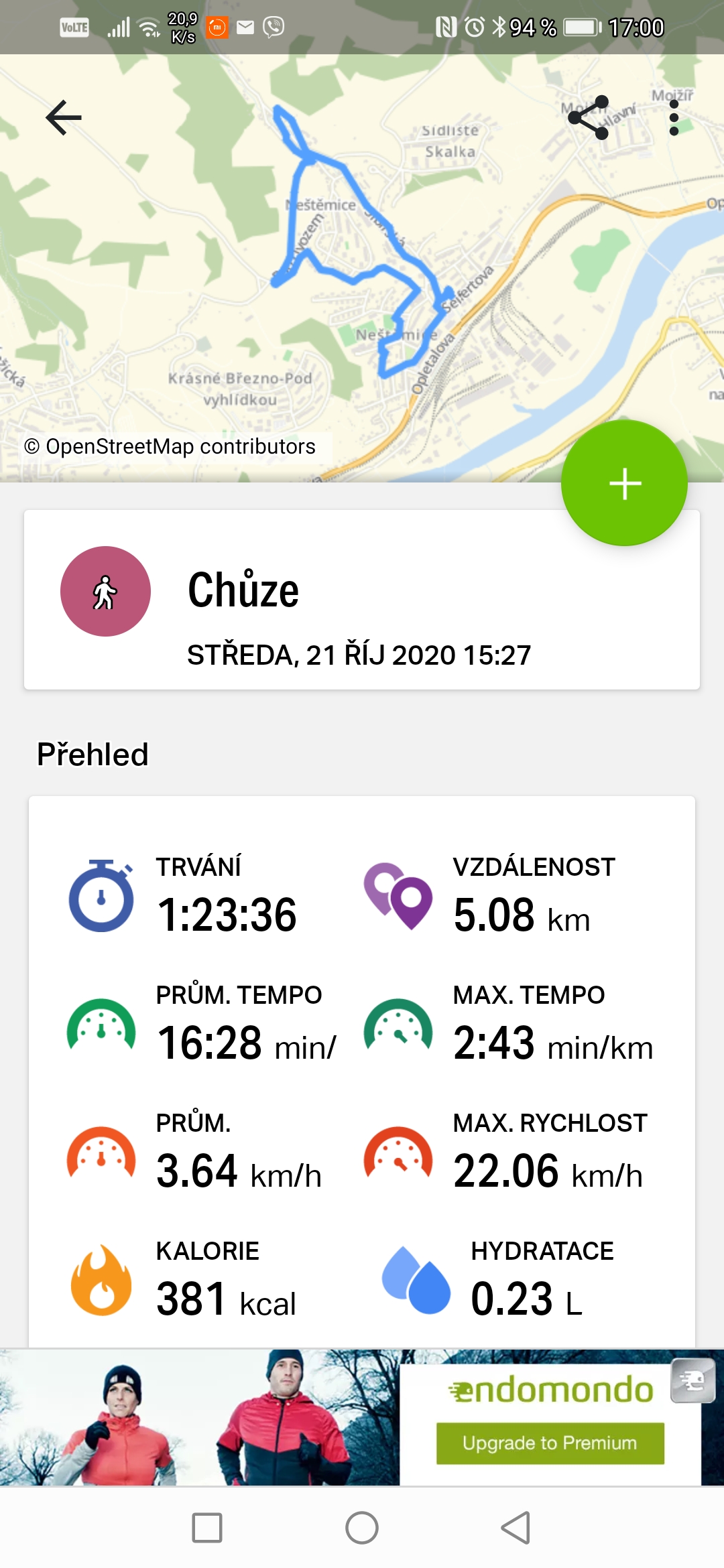Go back using the top-left arrow
This screenshot has height=1568, width=724.
(x=64, y=118)
